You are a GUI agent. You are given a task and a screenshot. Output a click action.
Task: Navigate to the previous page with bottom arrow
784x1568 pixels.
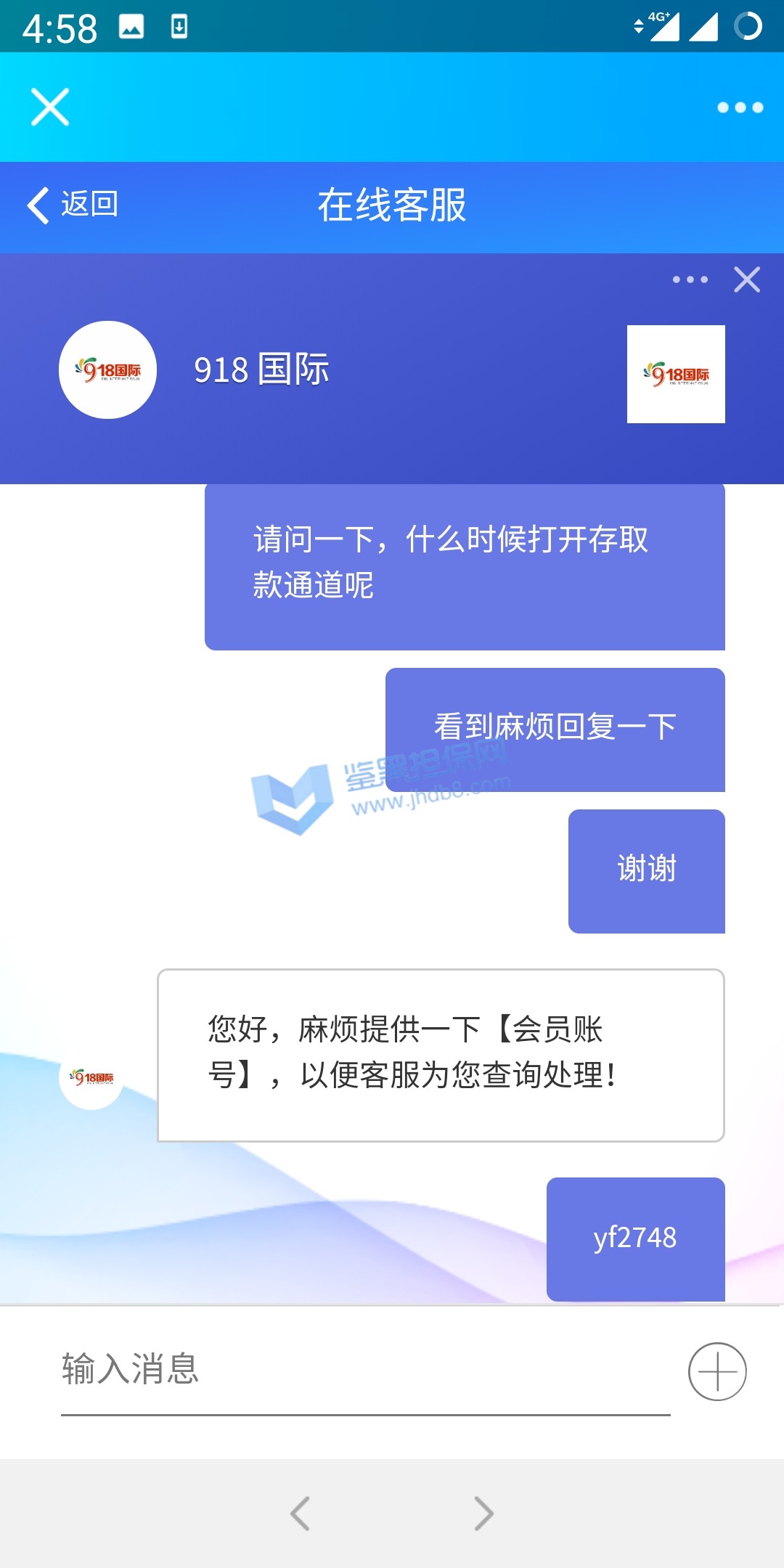[300, 1514]
